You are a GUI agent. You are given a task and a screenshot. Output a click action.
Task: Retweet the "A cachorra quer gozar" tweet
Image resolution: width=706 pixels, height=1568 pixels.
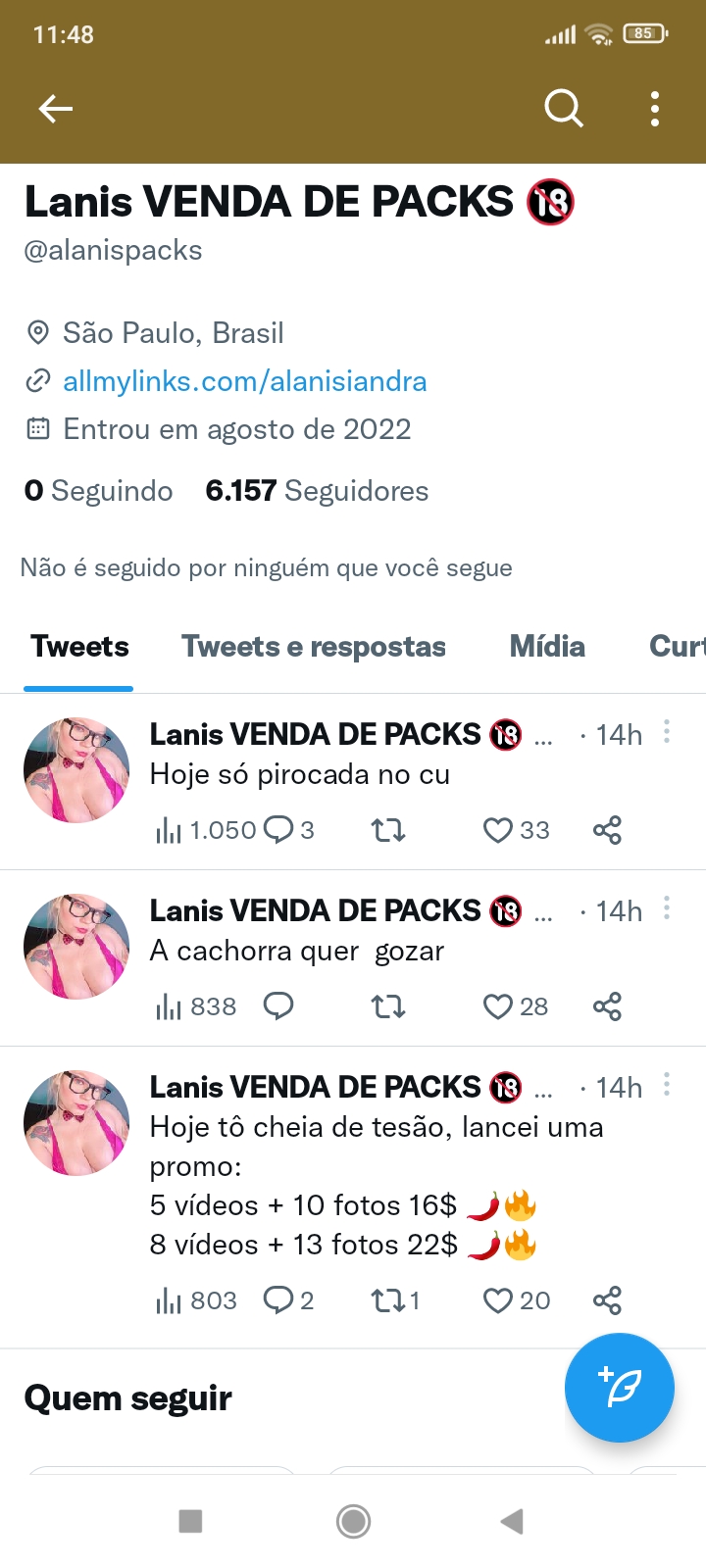(x=388, y=1006)
